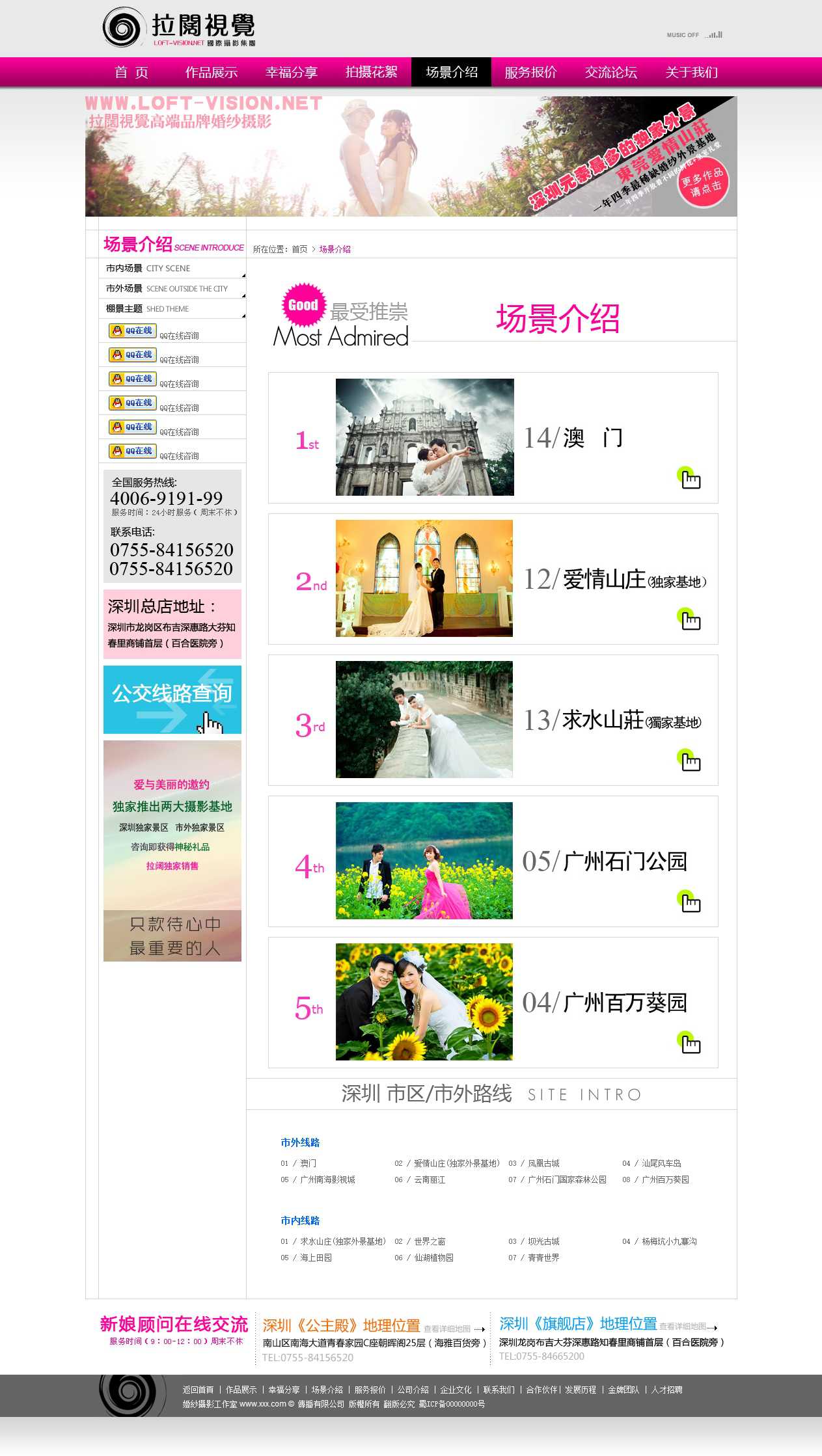
Task: Open 服务报价 pricing page
Action: pos(530,72)
